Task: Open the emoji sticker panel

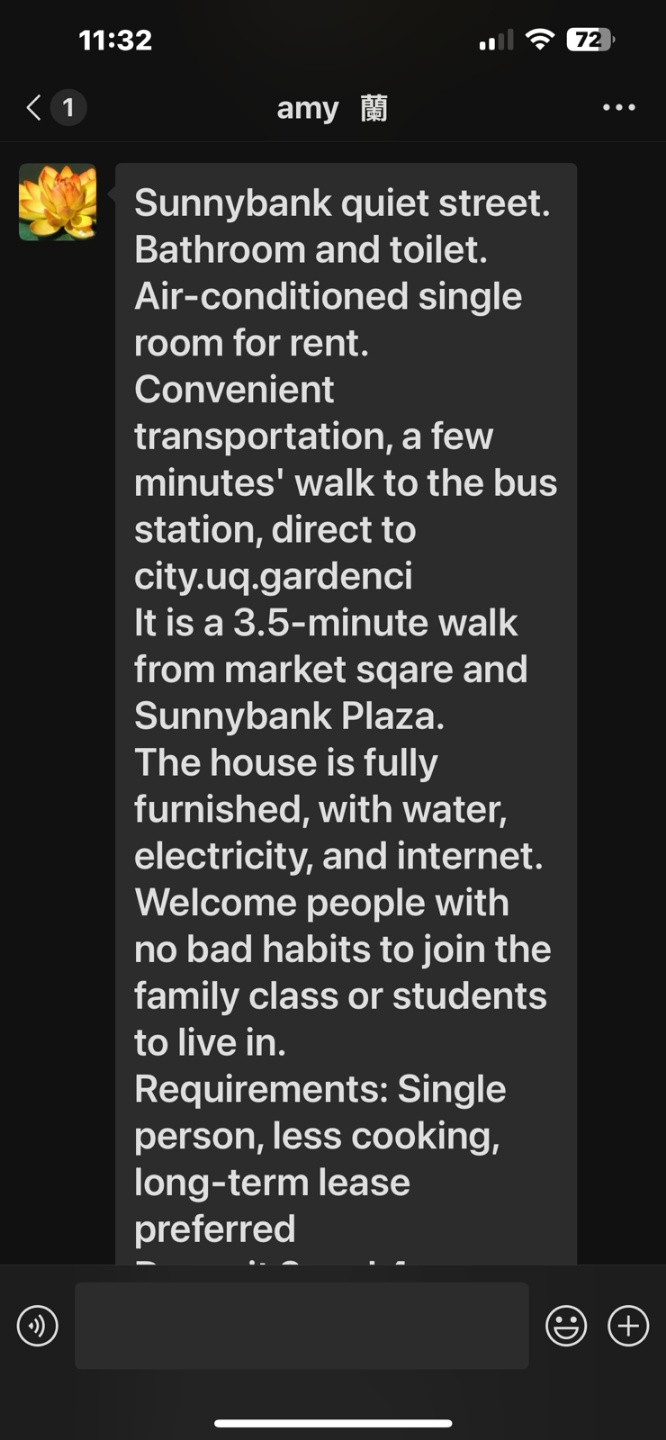Action: point(566,1326)
